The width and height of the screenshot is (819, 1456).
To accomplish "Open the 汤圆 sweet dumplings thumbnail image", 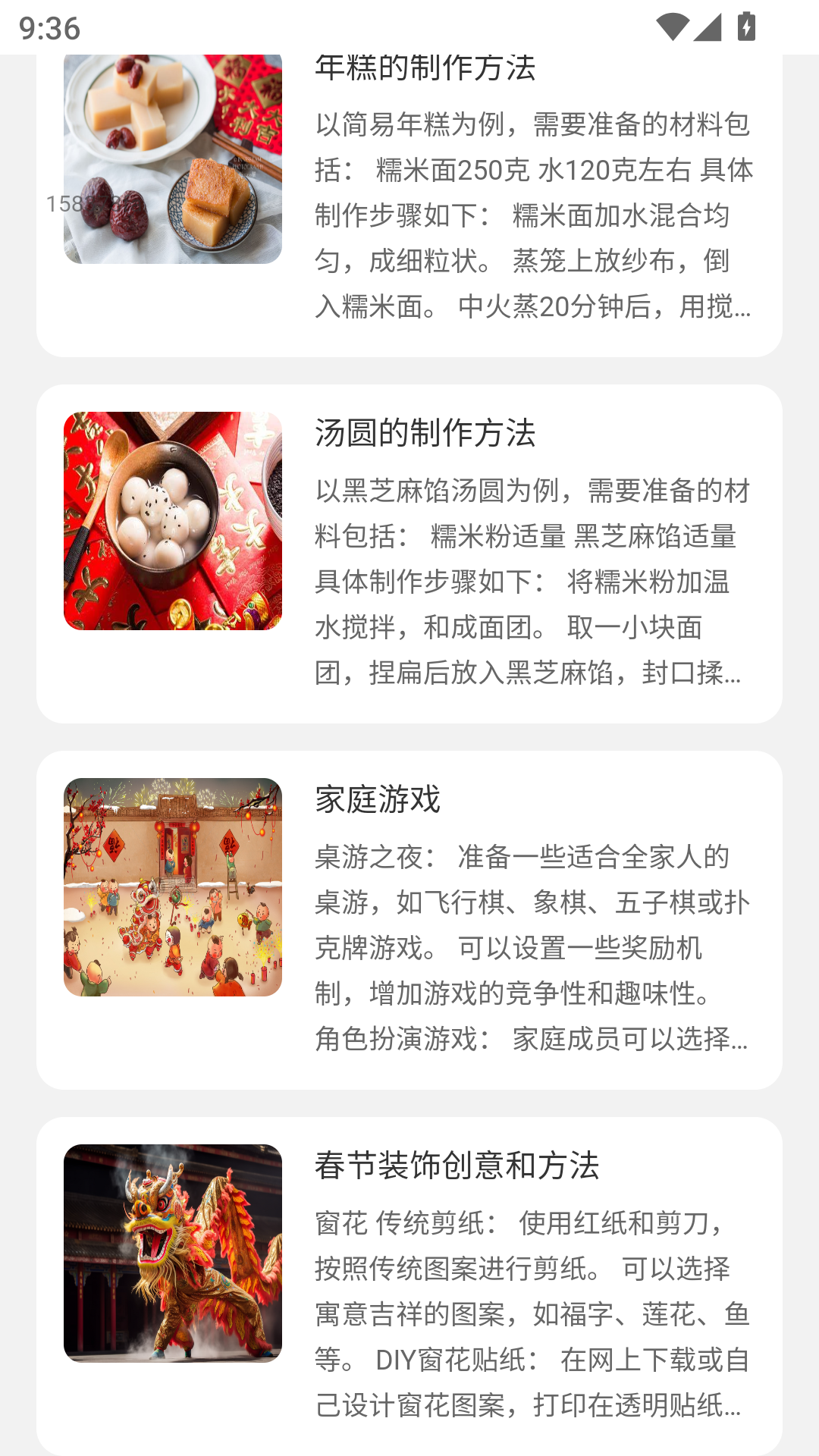I will tap(173, 521).
